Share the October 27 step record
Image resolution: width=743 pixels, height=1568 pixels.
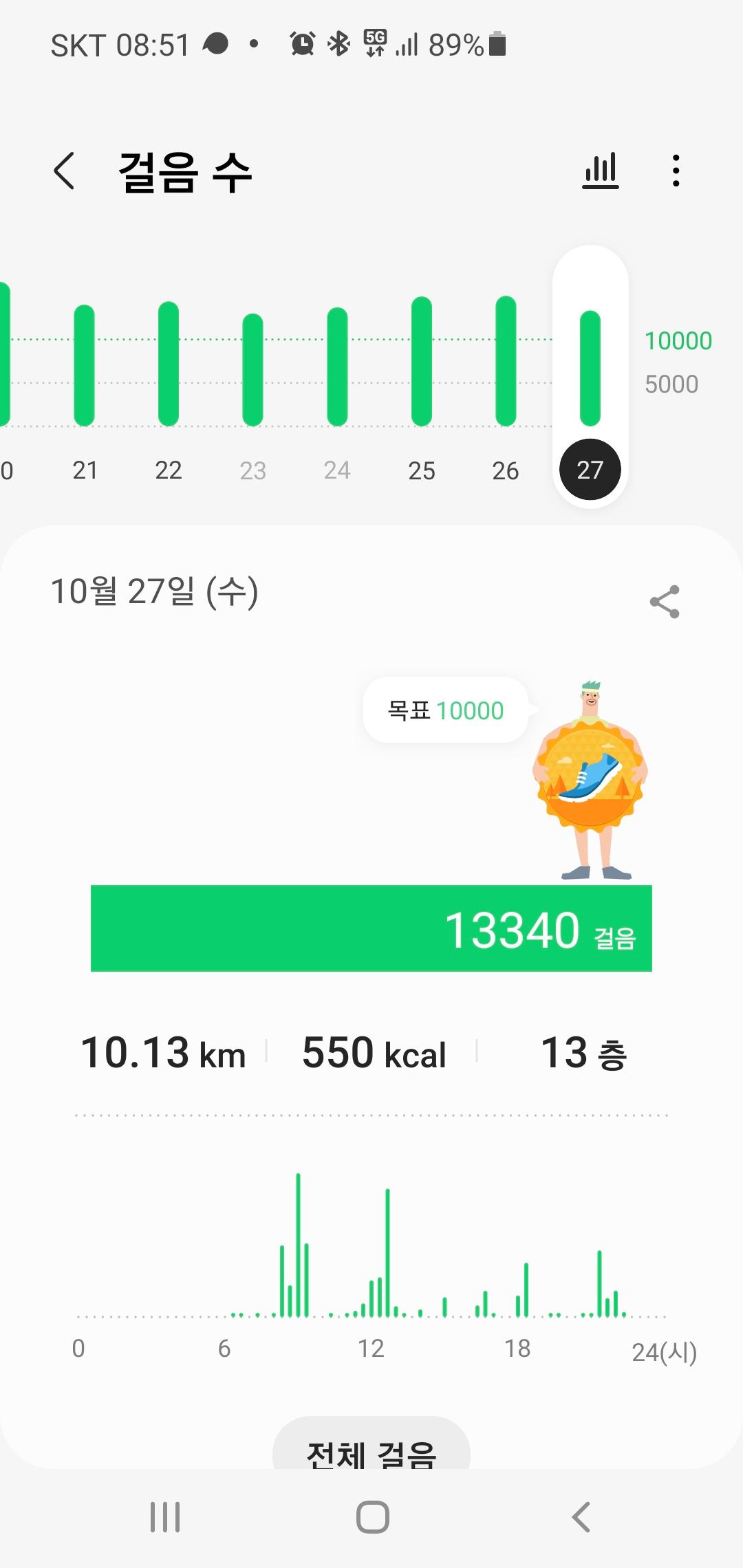click(665, 602)
